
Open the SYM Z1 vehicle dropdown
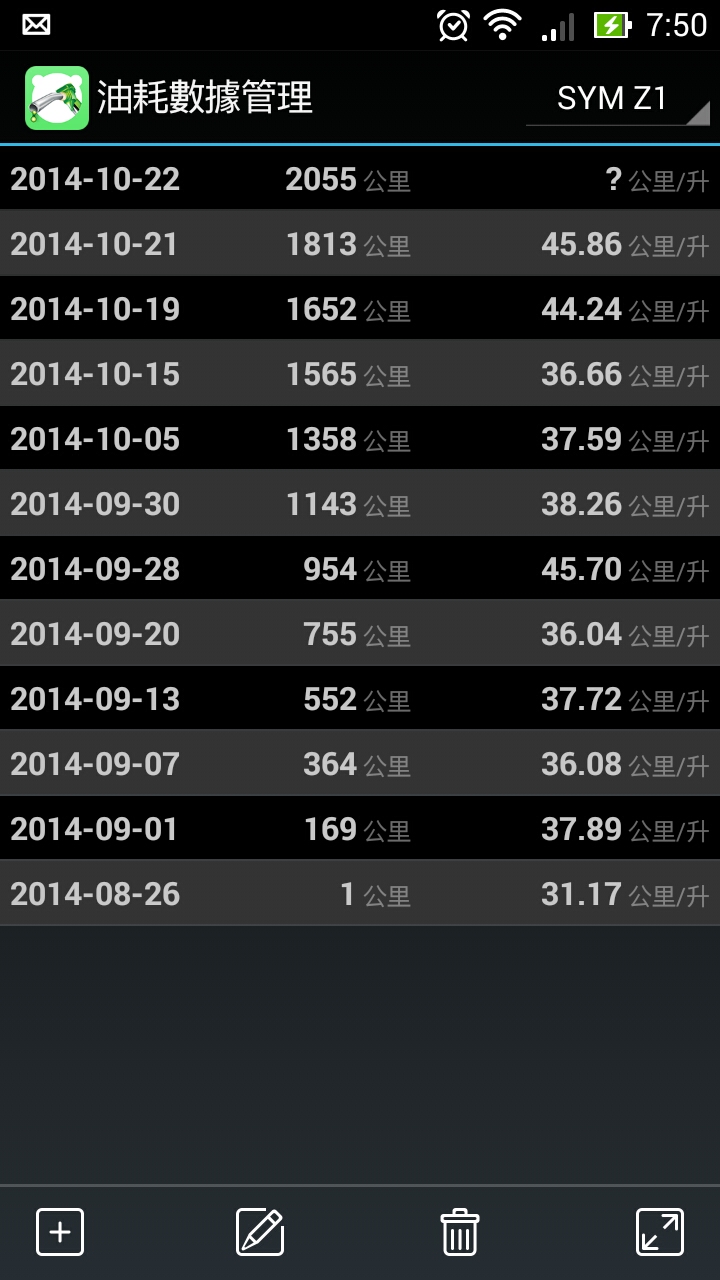pyautogui.click(x=618, y=98)
